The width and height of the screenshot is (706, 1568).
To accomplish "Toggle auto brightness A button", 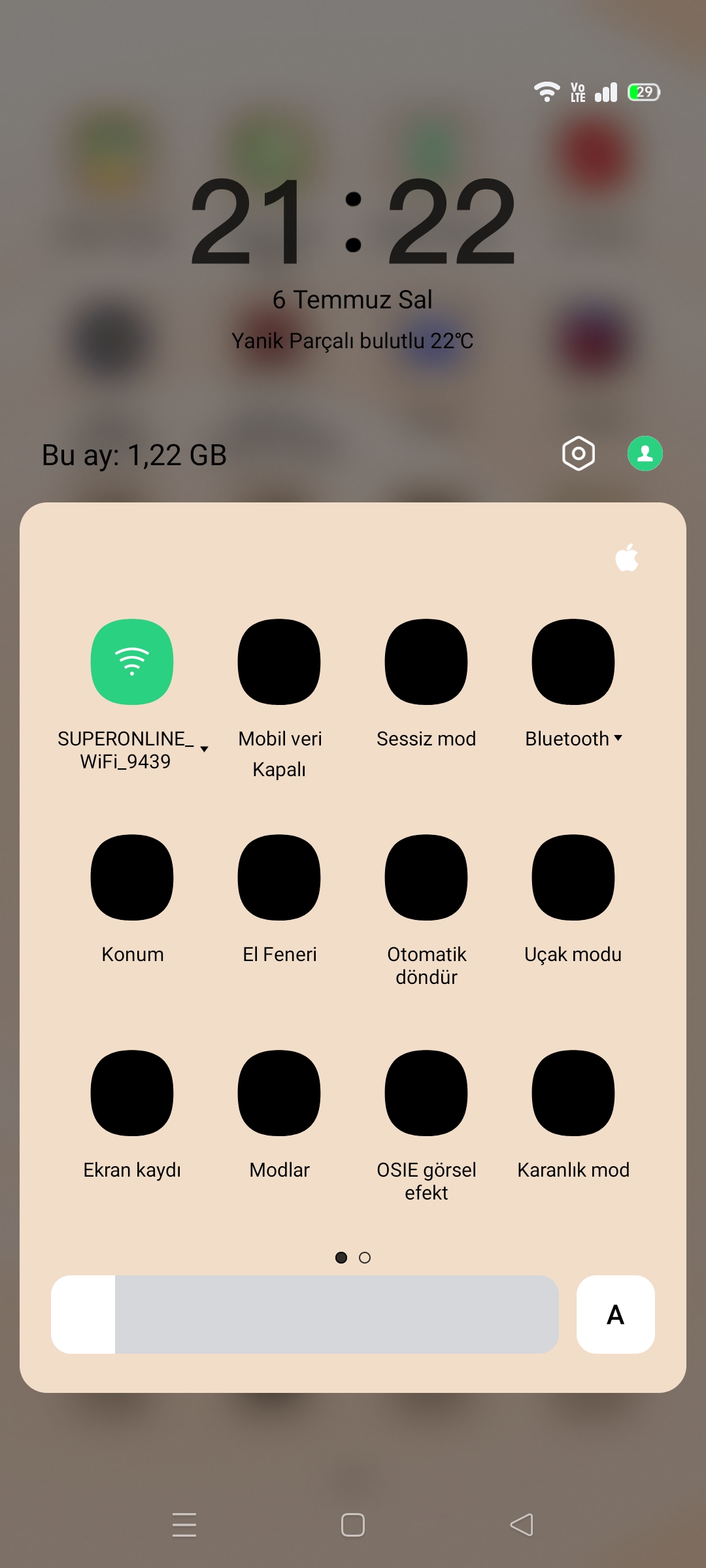I will point(616,1315).
